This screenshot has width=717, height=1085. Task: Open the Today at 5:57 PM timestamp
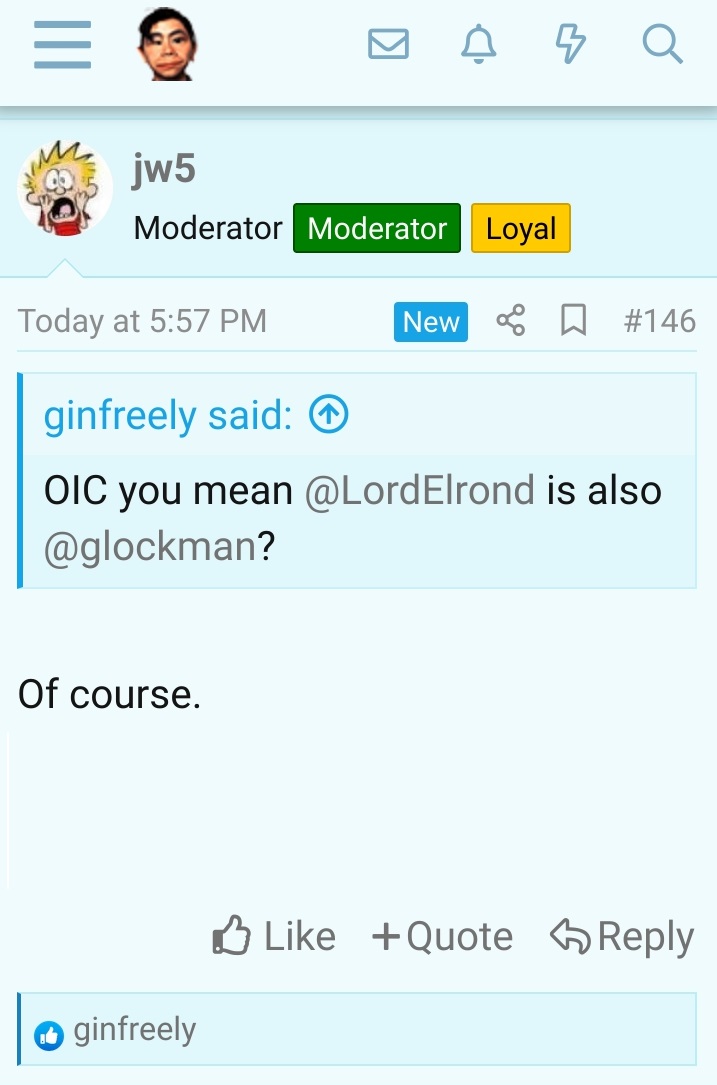(x=142, y=321)
